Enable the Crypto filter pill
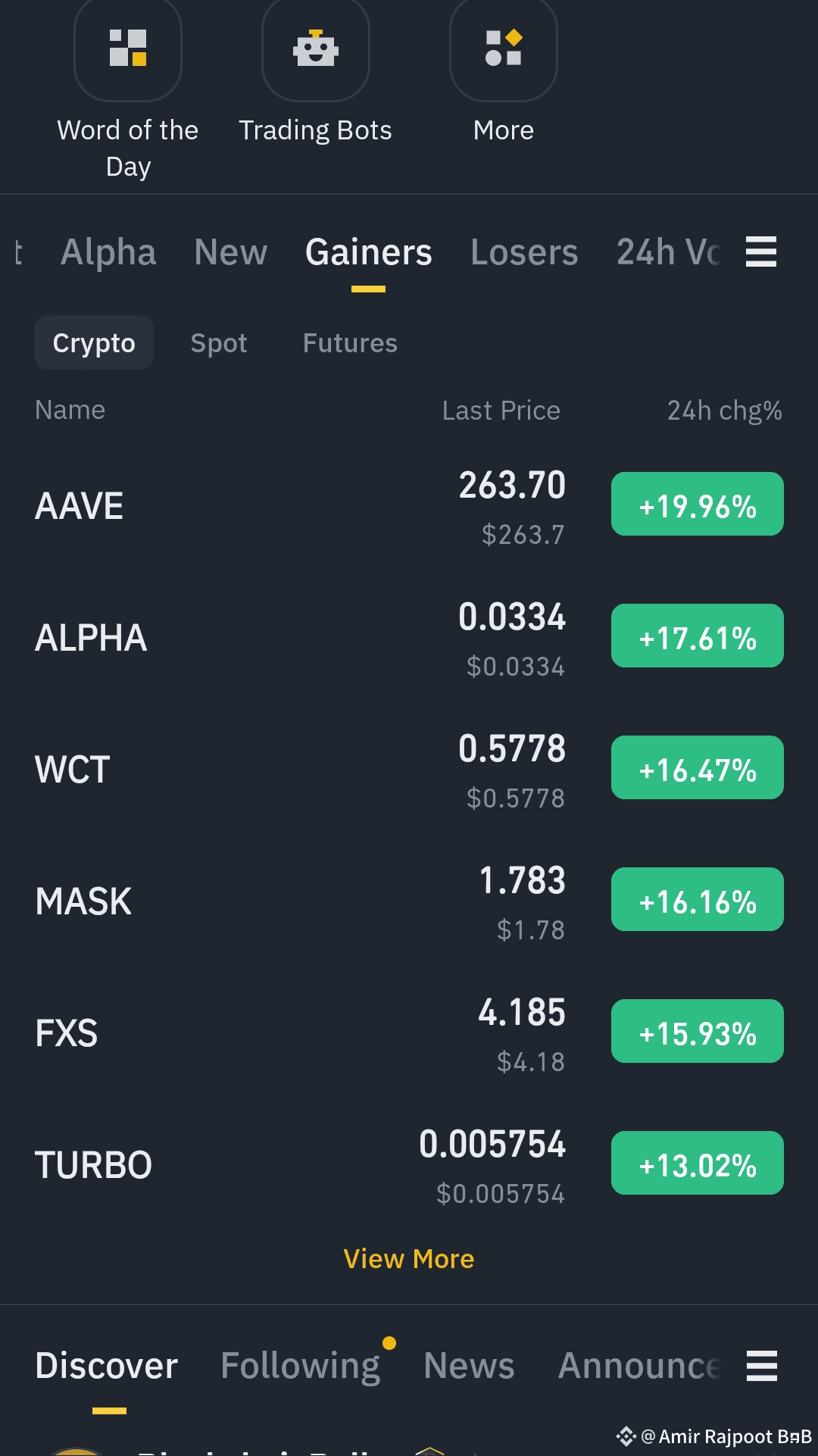The image size is (818, 1456). [x=93, y=342]
